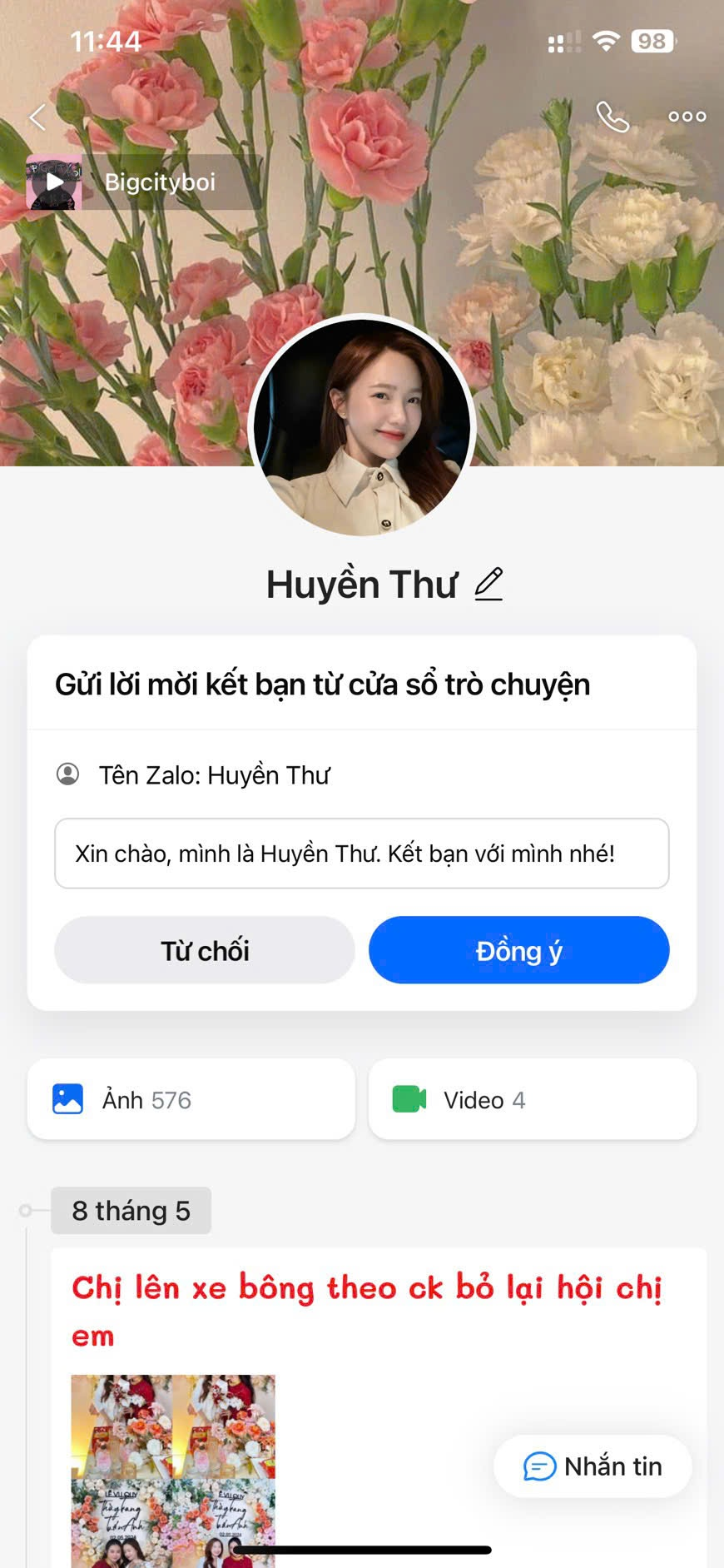This screenshot has width=724, height=1568.
Task: Open the Video 4 collection
Action: coord(532,1099)
